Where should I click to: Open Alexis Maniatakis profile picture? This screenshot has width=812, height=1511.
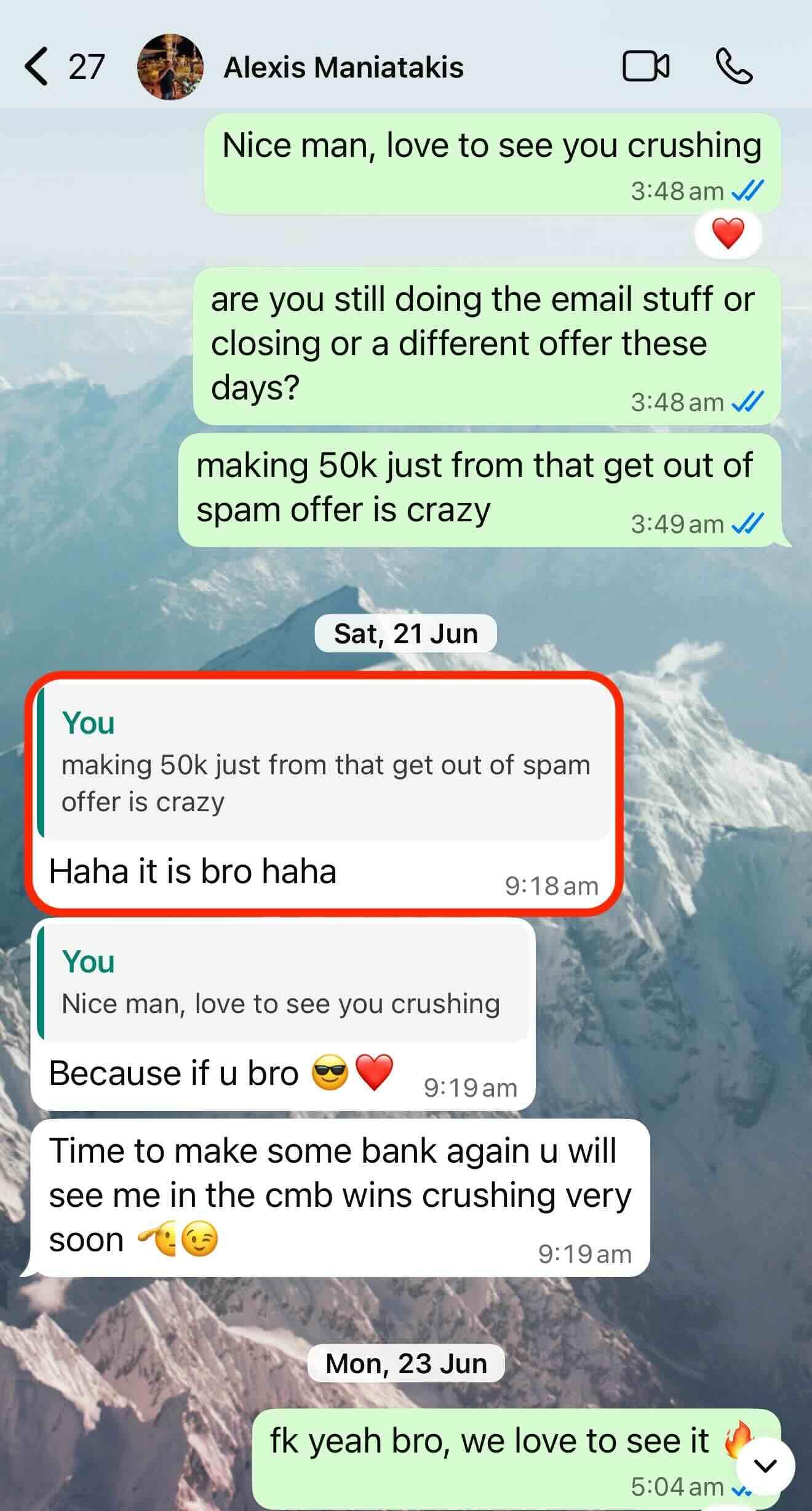point(170,66)
